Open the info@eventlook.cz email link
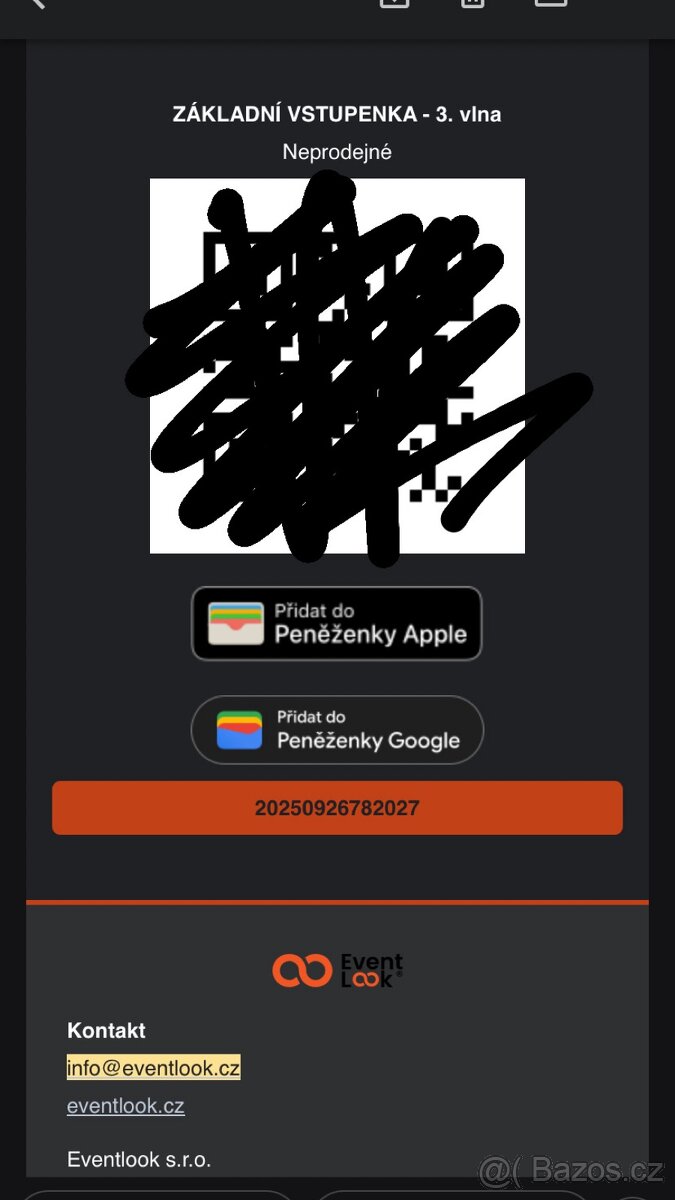Viewport: 675px width, 1200px height. click(x=153, y=1068)
